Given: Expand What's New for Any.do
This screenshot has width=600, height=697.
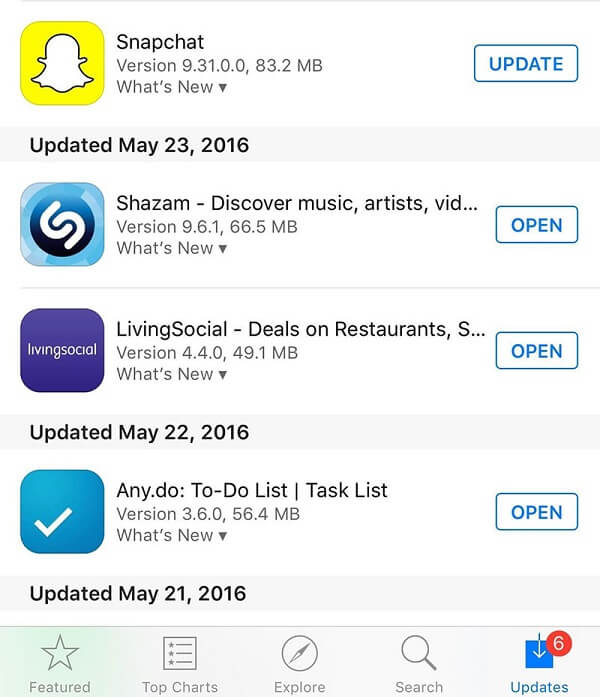Looking at the screenshot, I should 171,535.
